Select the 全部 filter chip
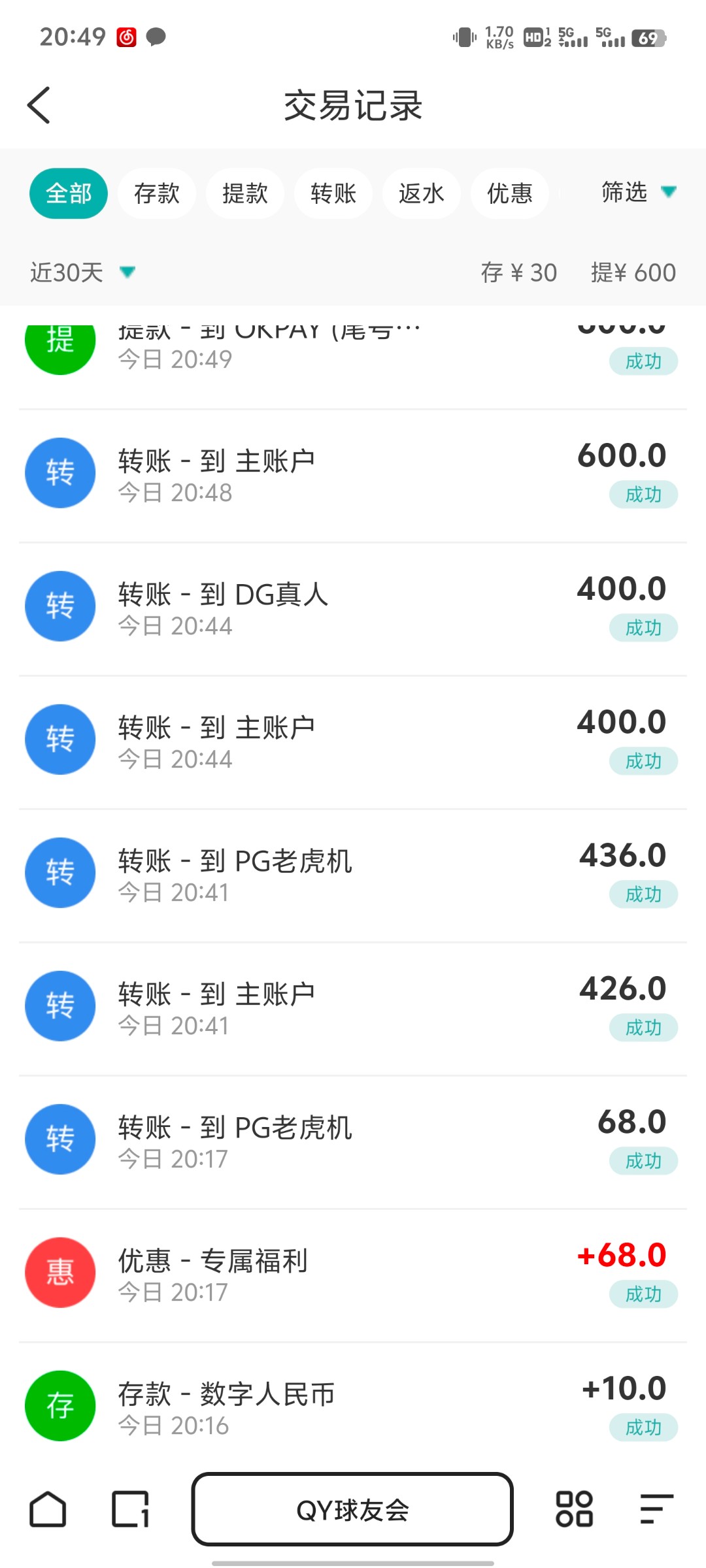This screenshot has width=706, height=1568. [69, 193]
